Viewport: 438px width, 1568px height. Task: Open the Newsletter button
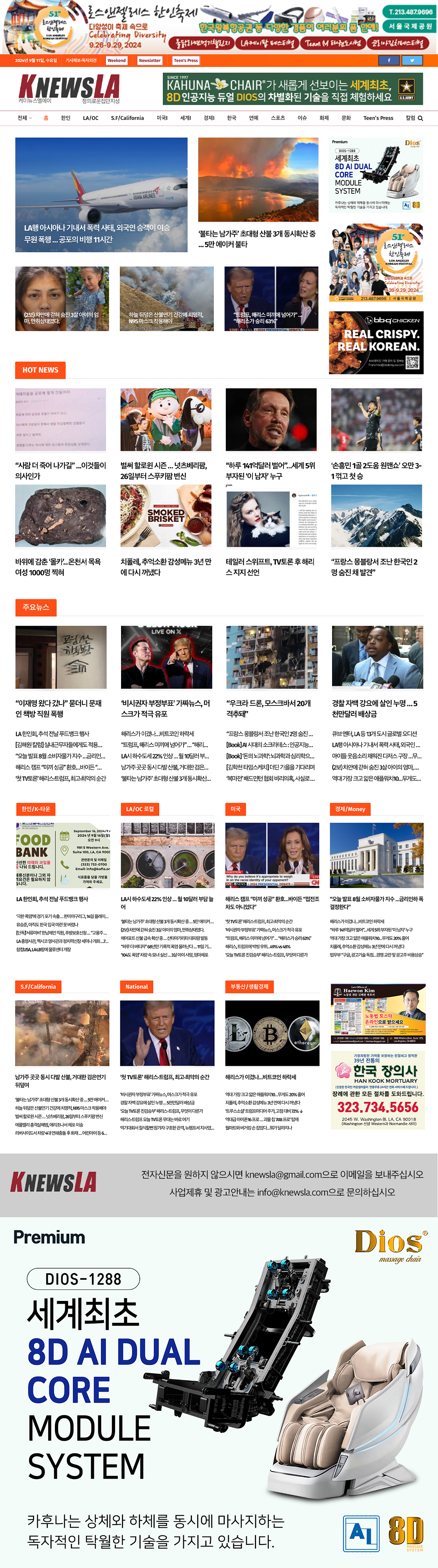click(x=150, y=60)
